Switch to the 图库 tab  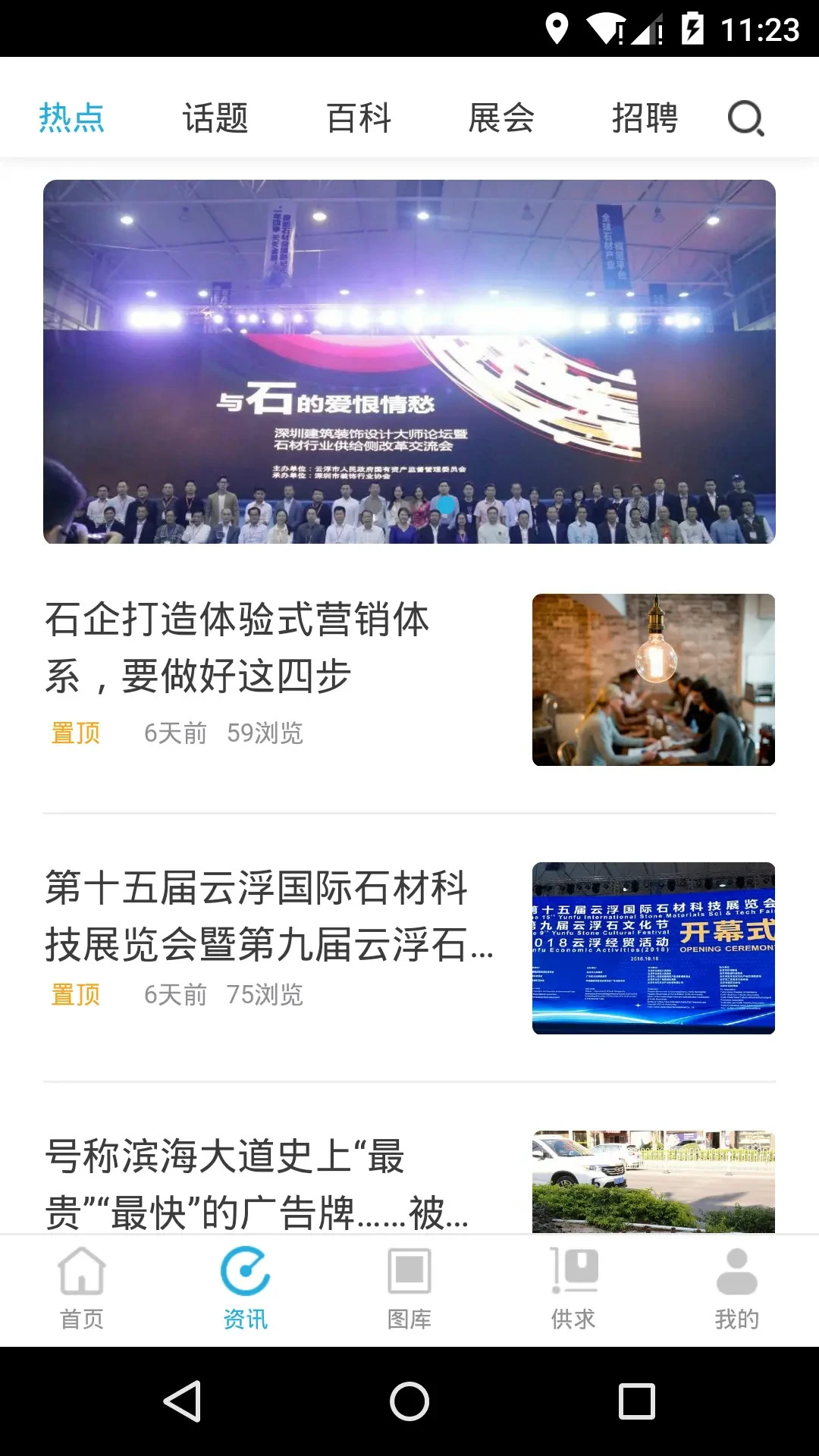(409, 1288)
